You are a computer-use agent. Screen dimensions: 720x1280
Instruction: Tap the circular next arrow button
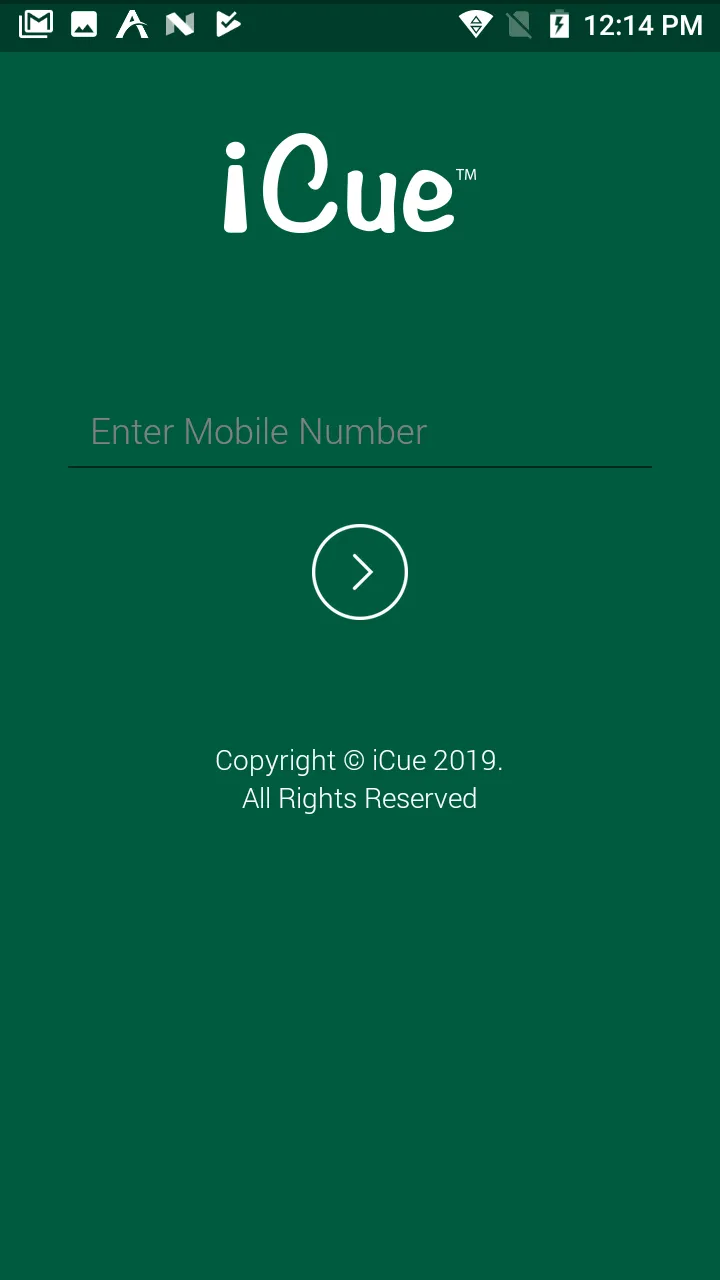coord(360,572)
